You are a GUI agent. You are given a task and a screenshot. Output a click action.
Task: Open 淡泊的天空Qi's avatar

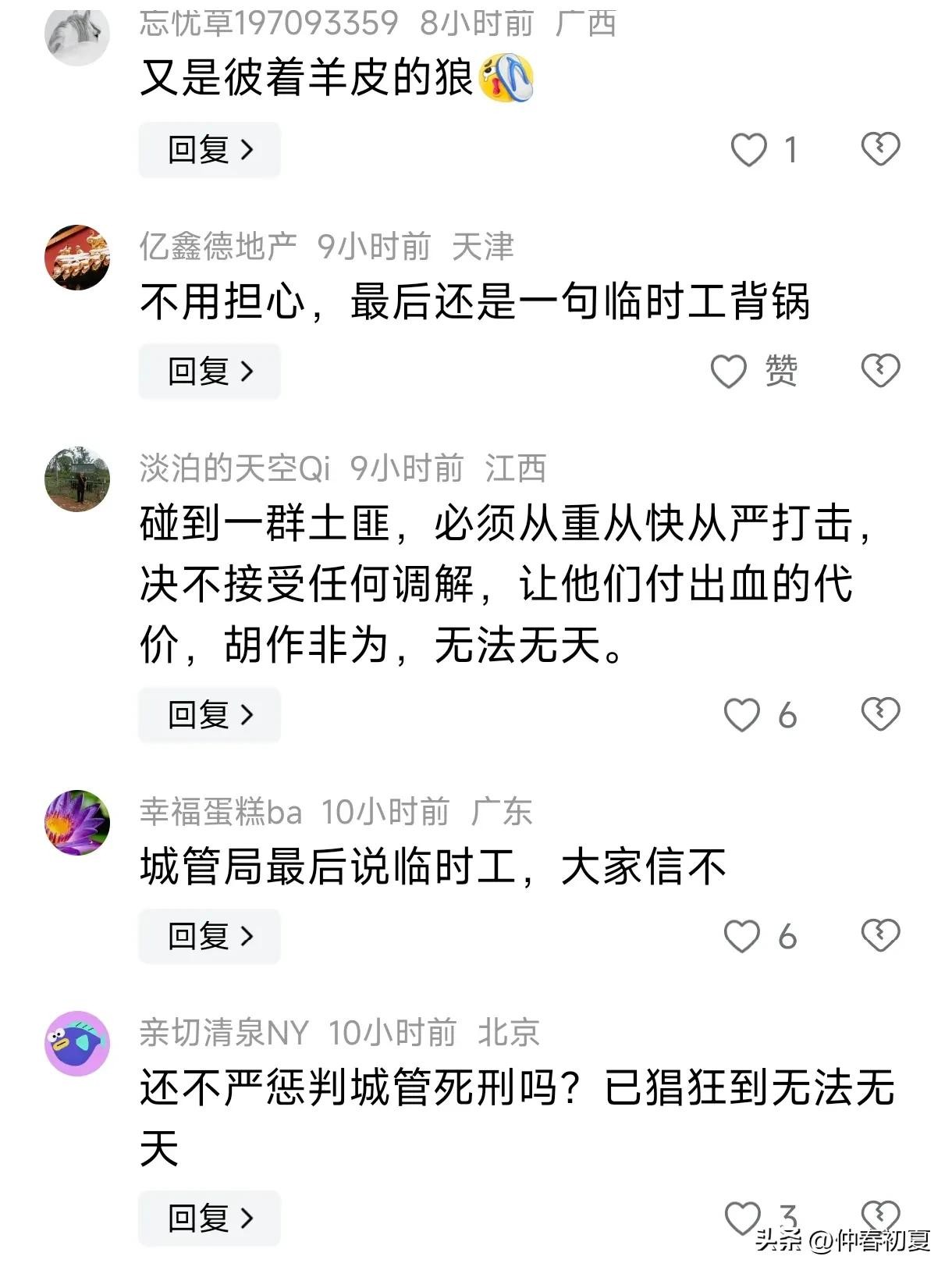[76, 479]
